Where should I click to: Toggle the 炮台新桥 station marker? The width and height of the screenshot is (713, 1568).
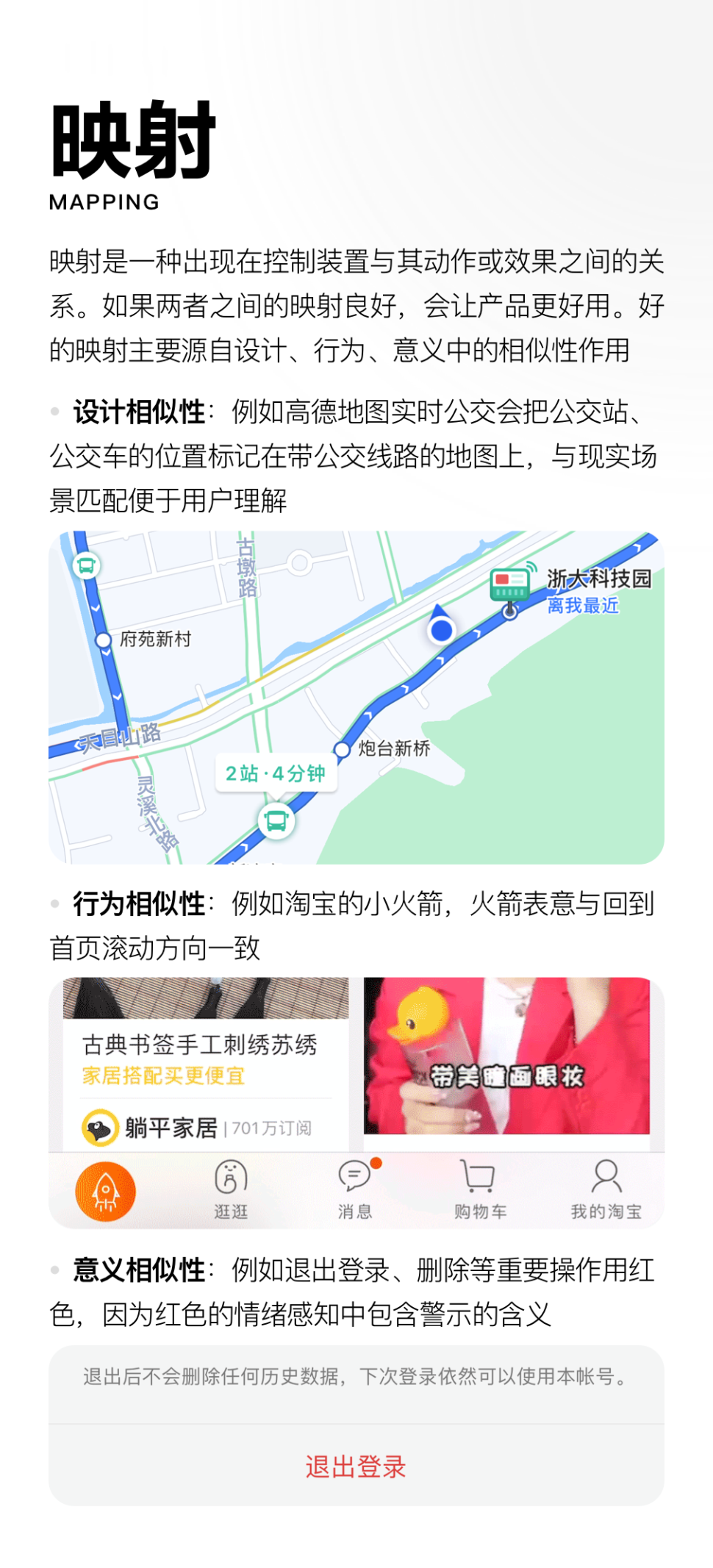click(x=343, y=749)
